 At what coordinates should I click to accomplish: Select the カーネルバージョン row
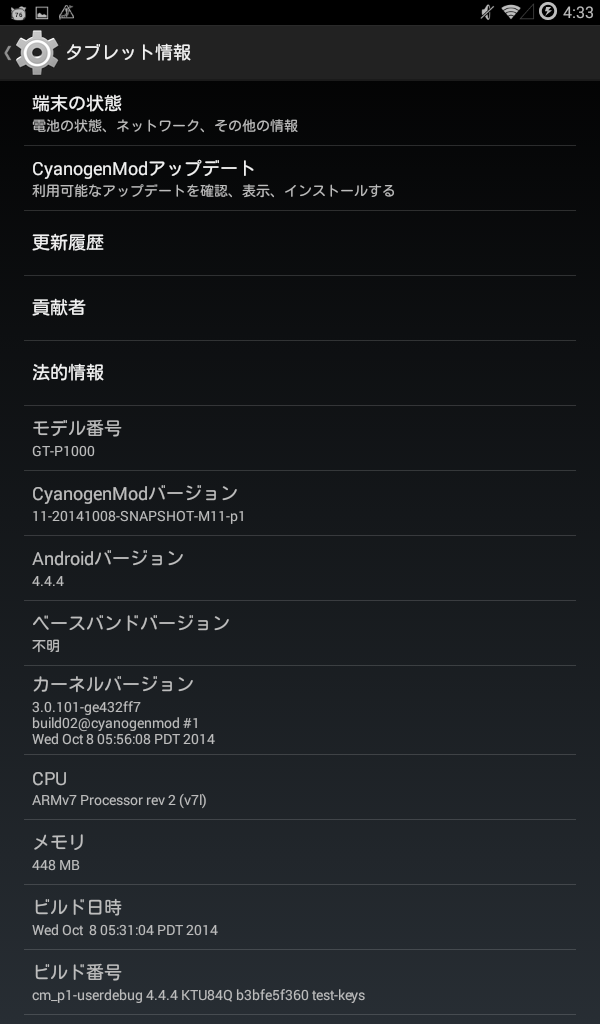pyautogui.click(x=300, y=711)
